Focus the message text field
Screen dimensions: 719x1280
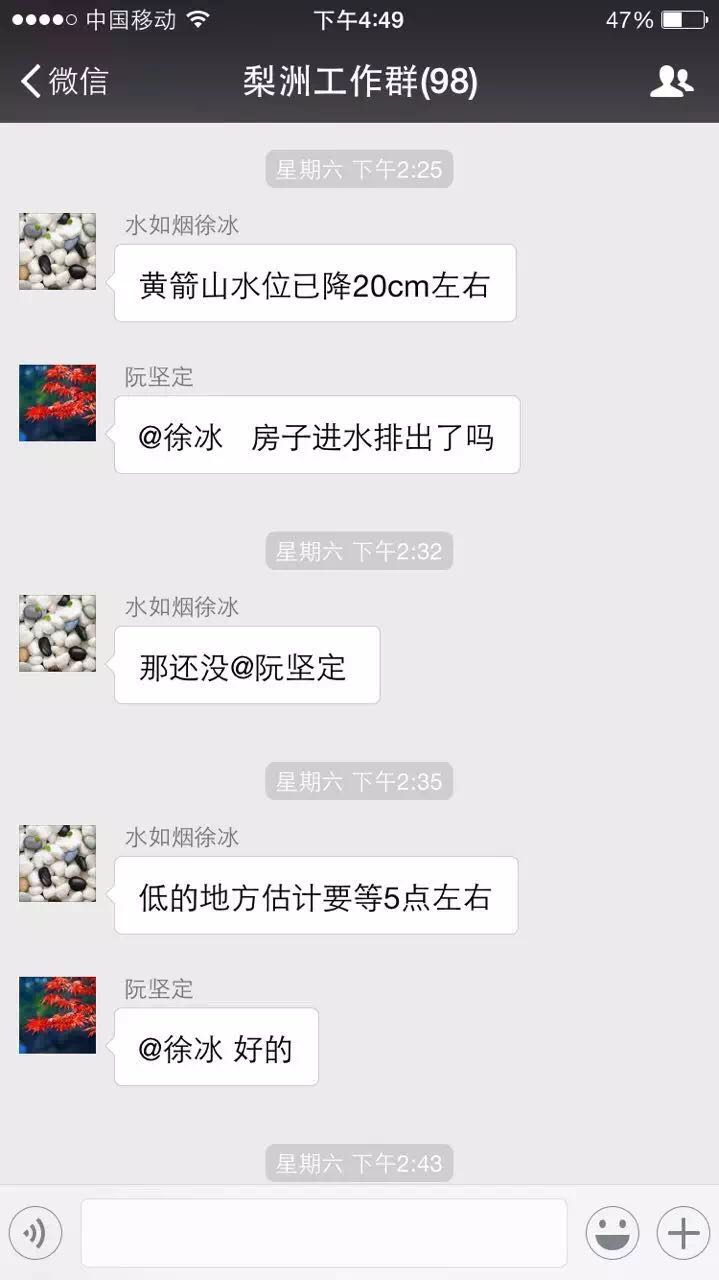click(x=323, y=1233)
